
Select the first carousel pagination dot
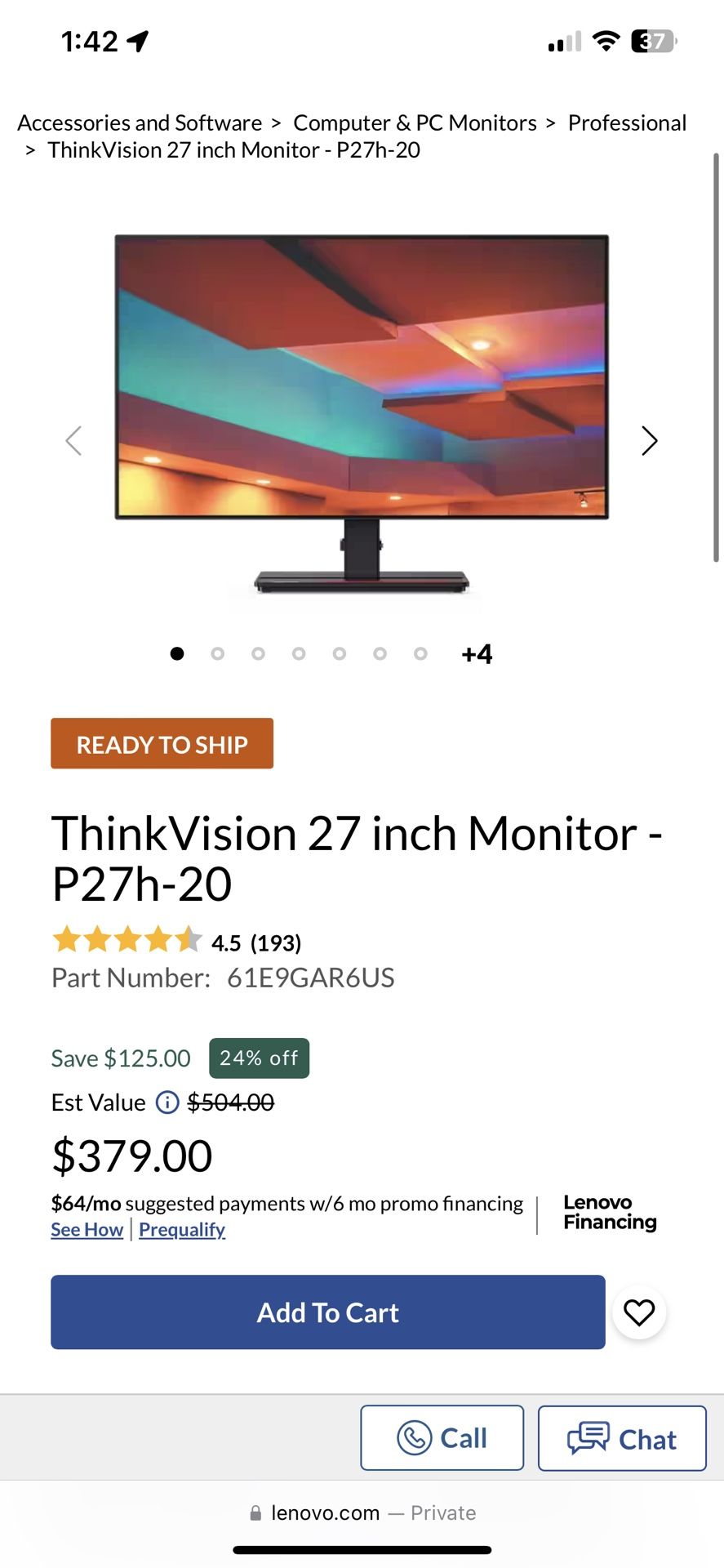pyautogui.click(x=176, y=653)
